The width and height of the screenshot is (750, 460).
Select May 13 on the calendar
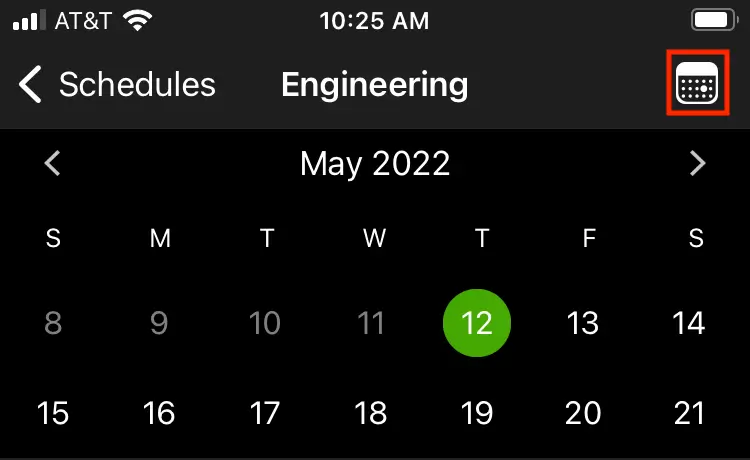[x=582, y=323]
